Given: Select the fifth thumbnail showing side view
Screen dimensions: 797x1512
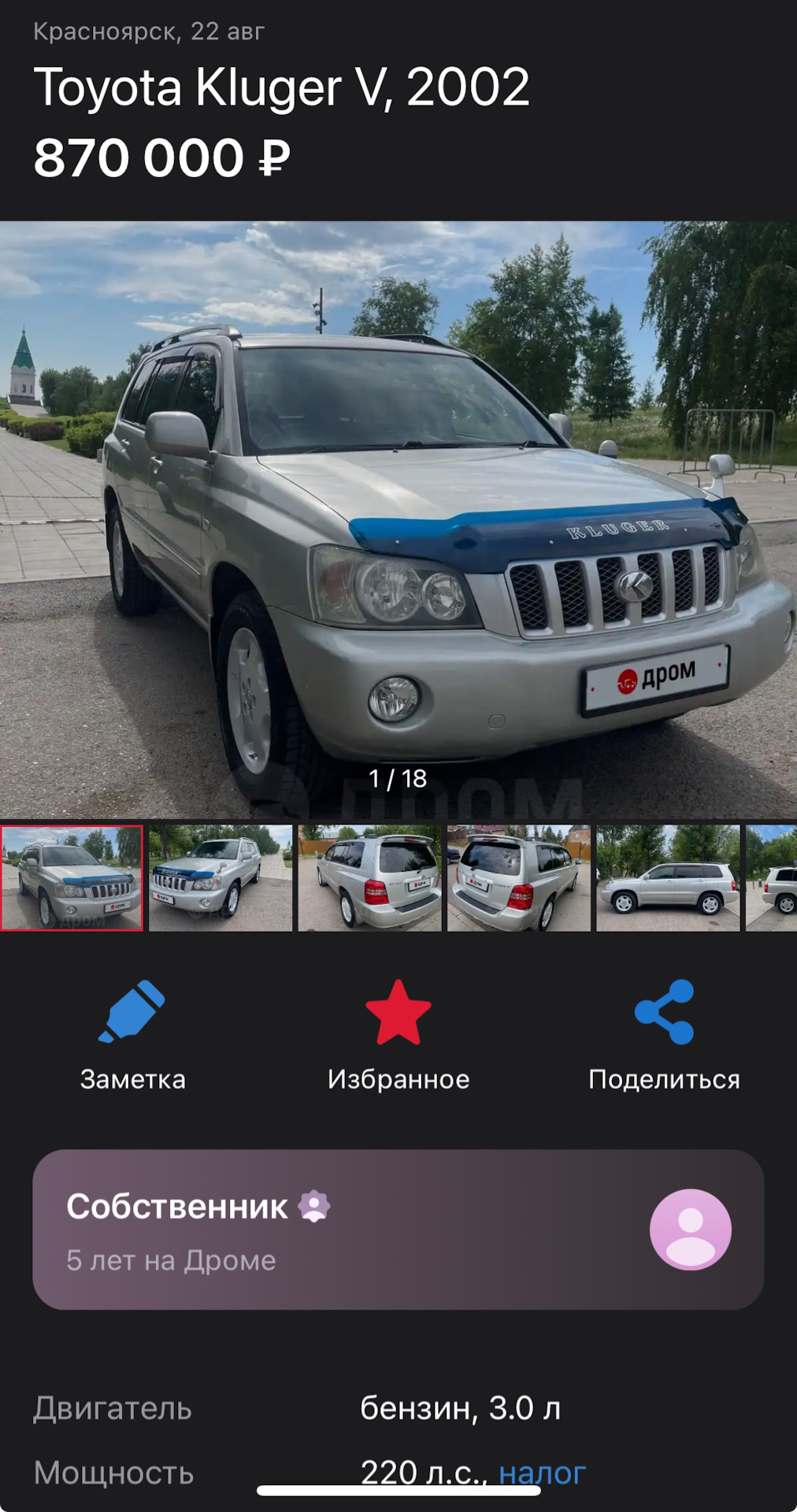Looking at the screenshot, I should click(667, 878).
